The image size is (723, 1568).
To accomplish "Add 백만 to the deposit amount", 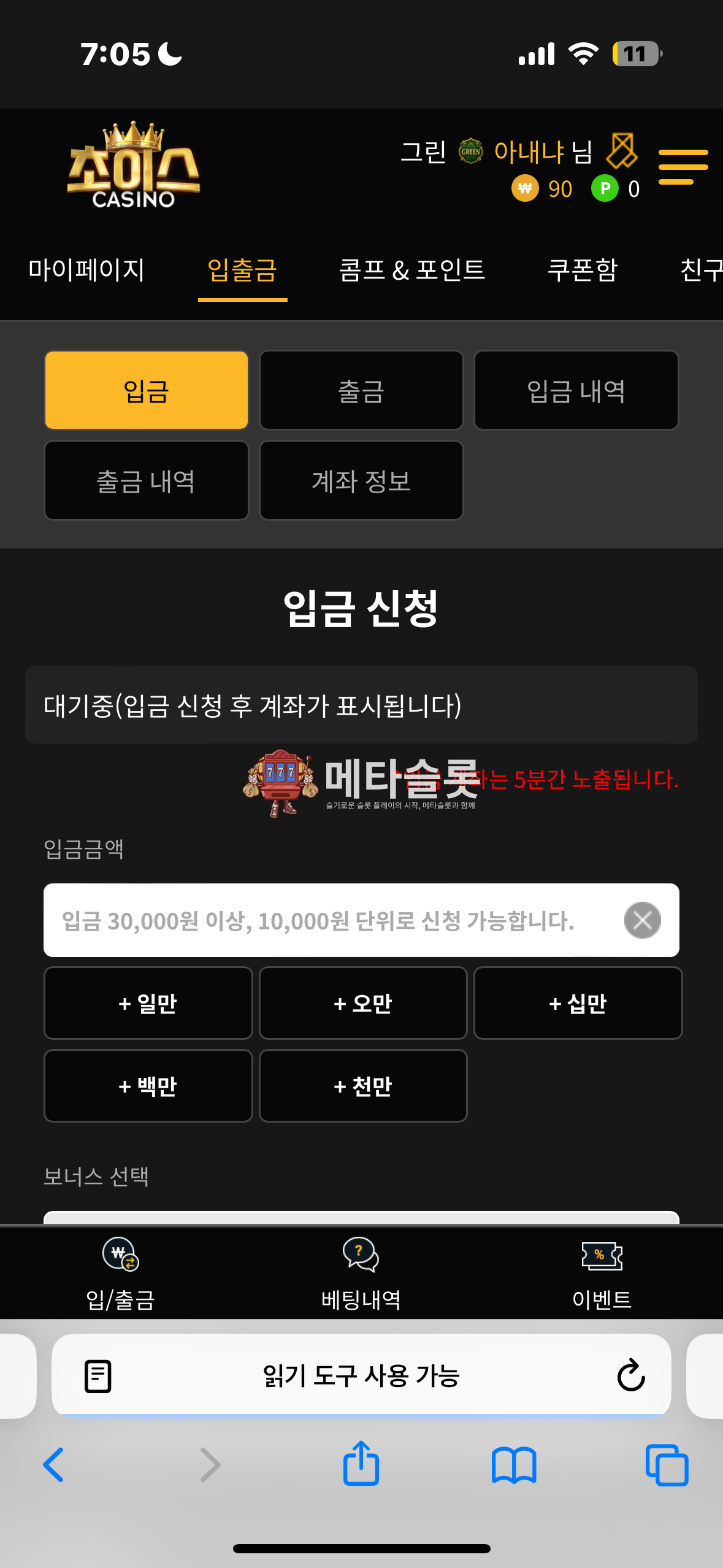I will point(148,1086).
